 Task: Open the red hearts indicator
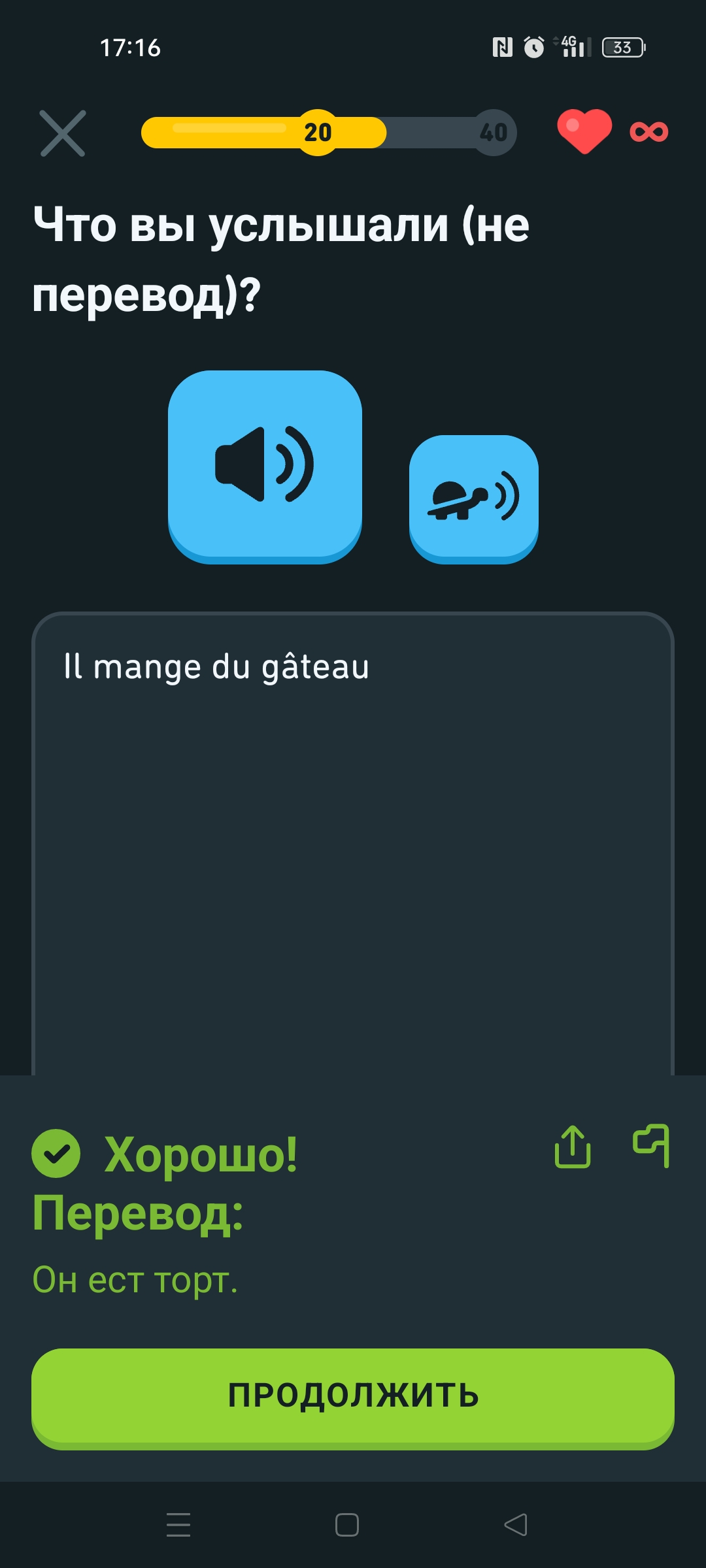click(x=613, y=132)
